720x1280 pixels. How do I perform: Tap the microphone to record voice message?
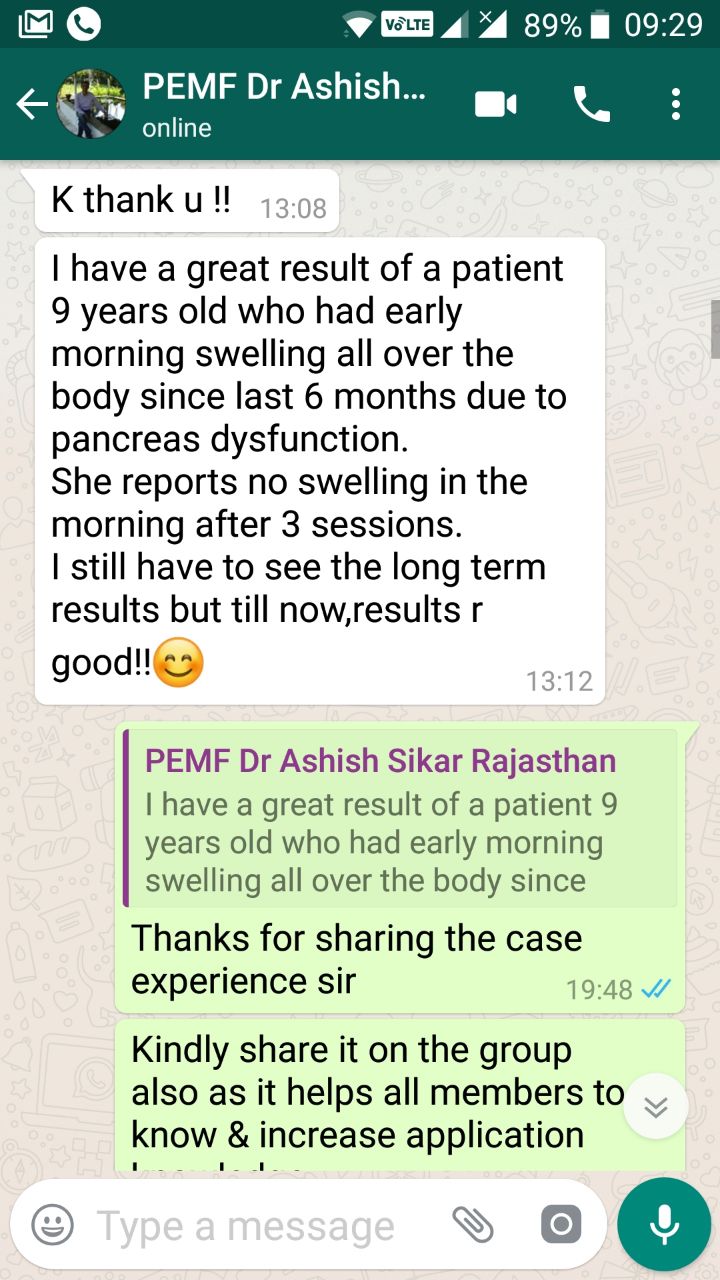point(664,1224)
